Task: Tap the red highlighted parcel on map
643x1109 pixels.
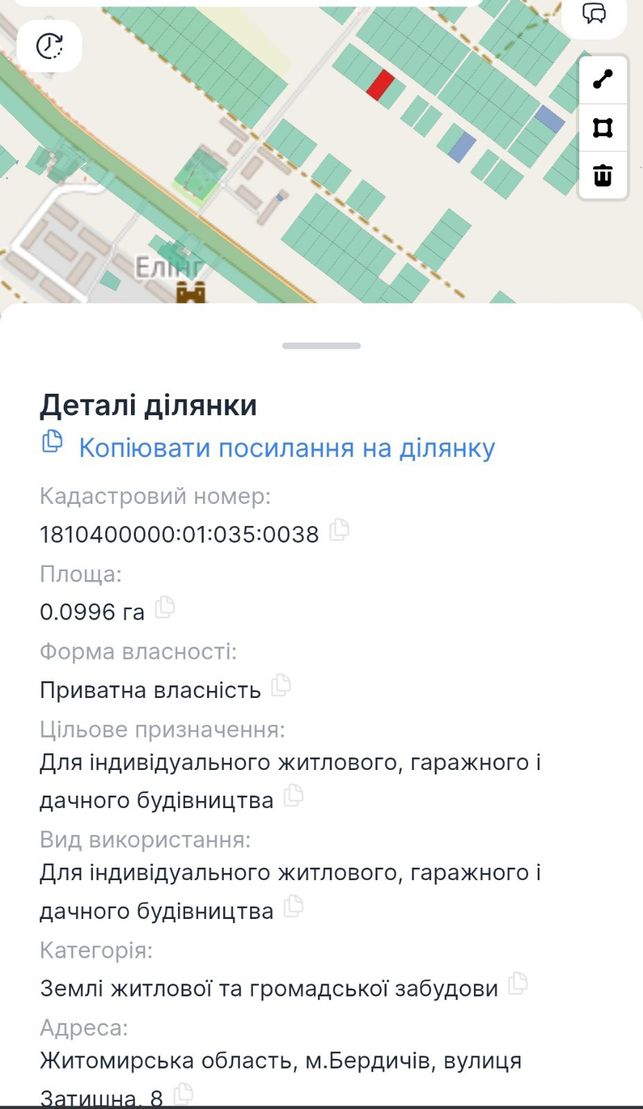Action: (x=380, y=85)
